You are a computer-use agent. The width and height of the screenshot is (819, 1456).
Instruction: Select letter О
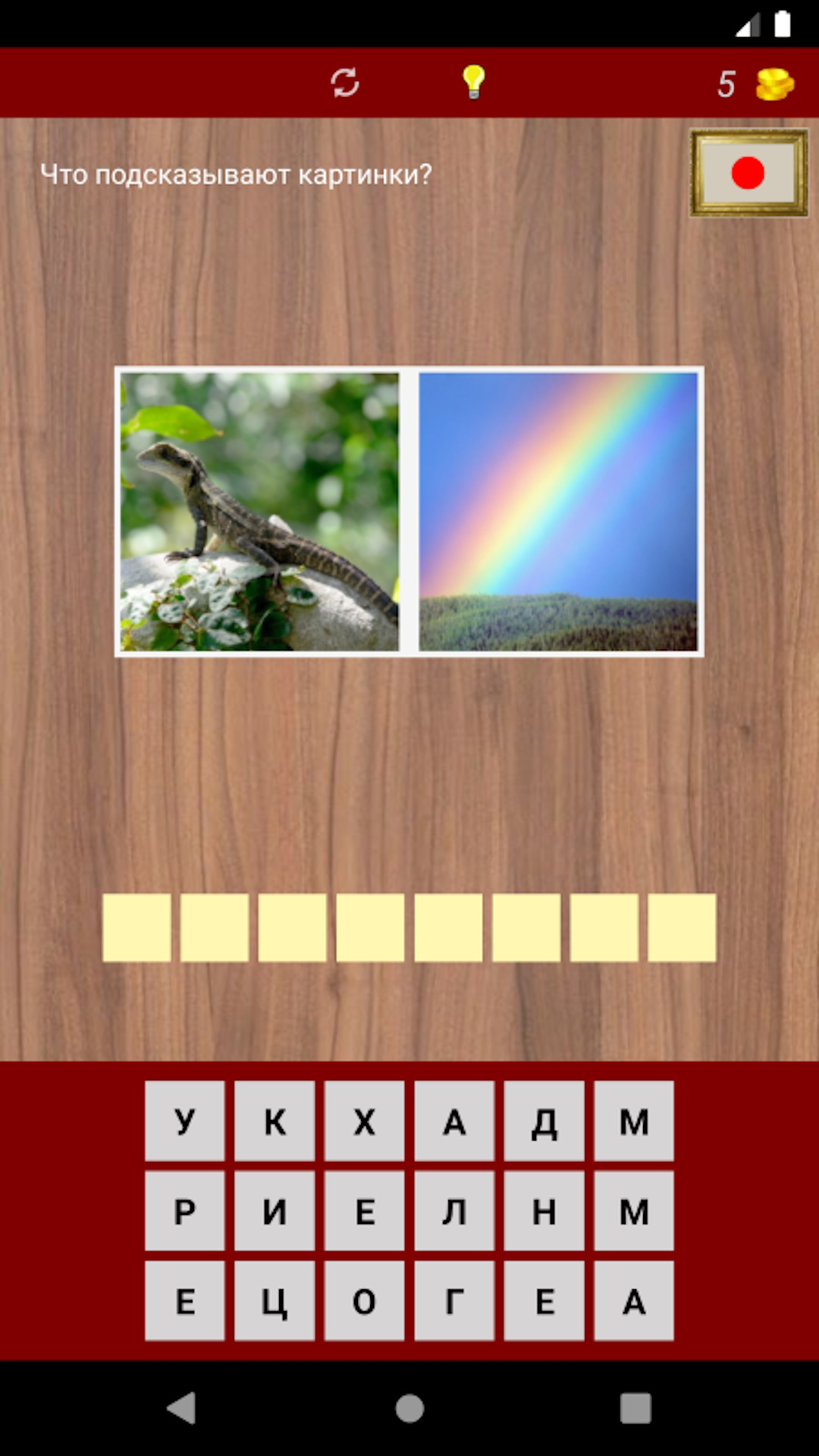(364, 1301)
